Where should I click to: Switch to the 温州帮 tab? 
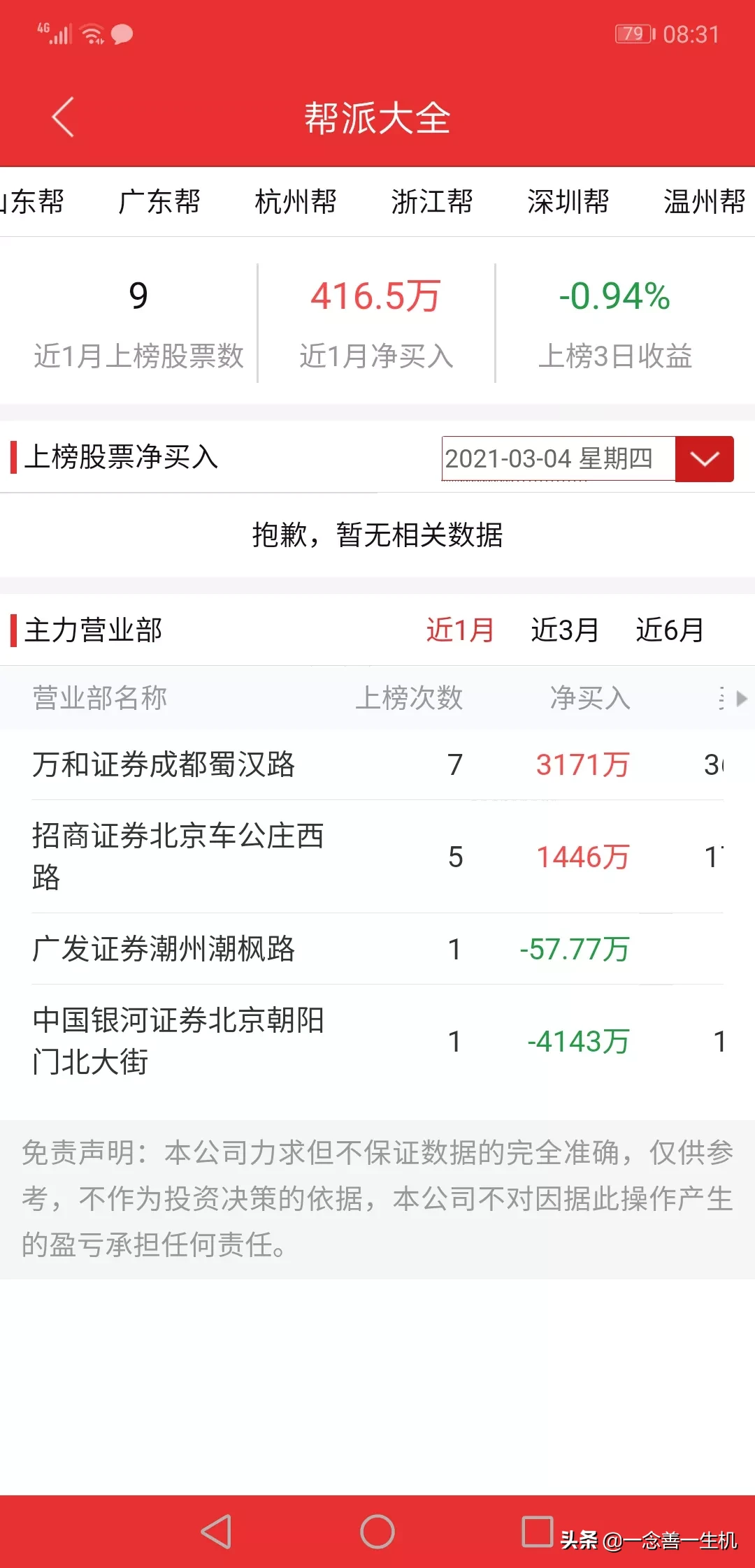(704, 202)
